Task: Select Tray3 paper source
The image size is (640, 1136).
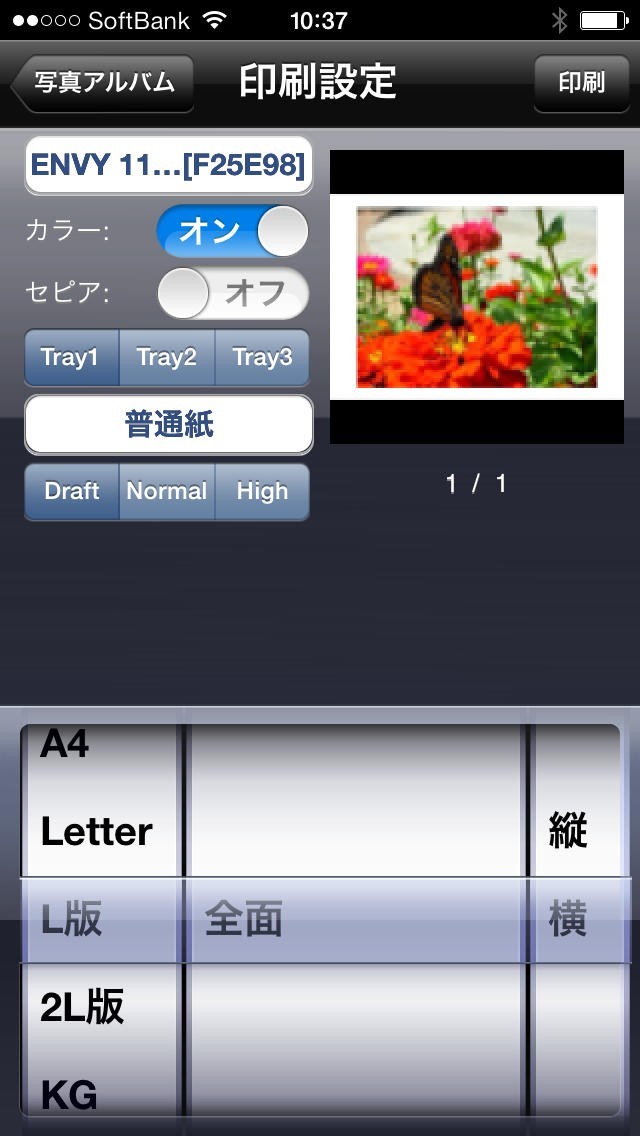Action: pyautogui.click(x=262, y=358)
